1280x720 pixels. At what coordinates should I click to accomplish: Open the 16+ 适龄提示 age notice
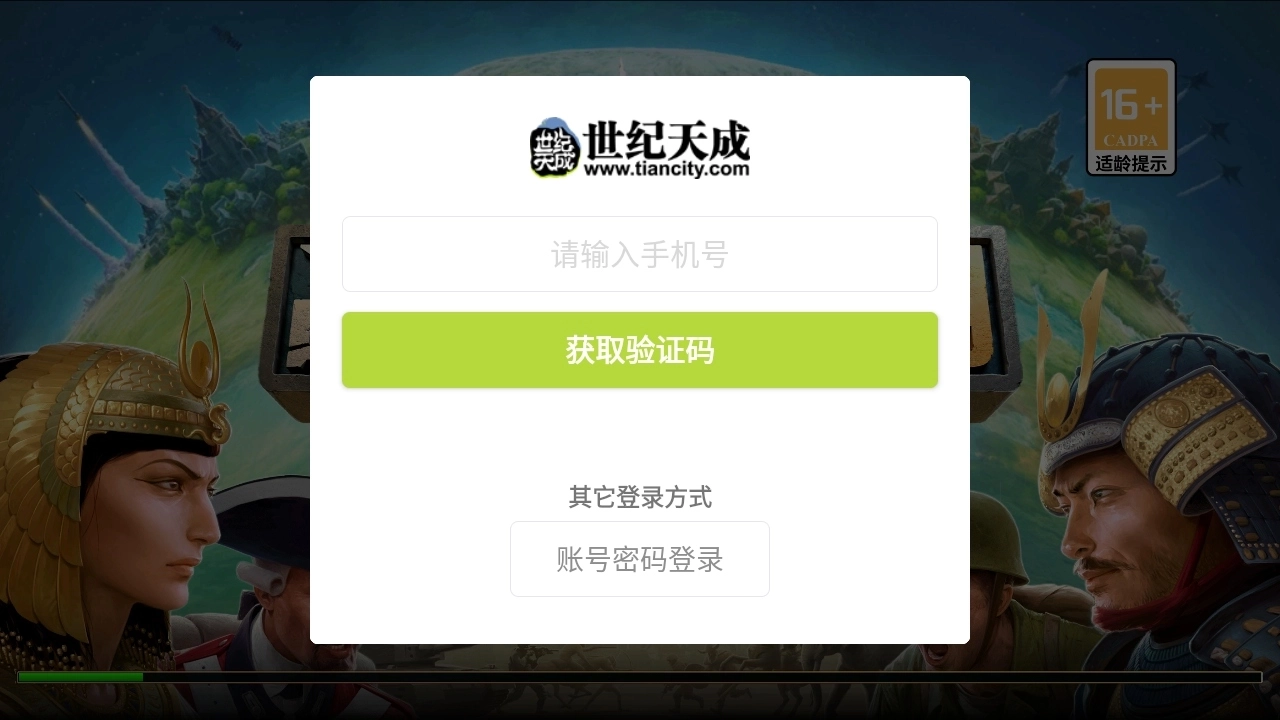(x=1131, y=117)
